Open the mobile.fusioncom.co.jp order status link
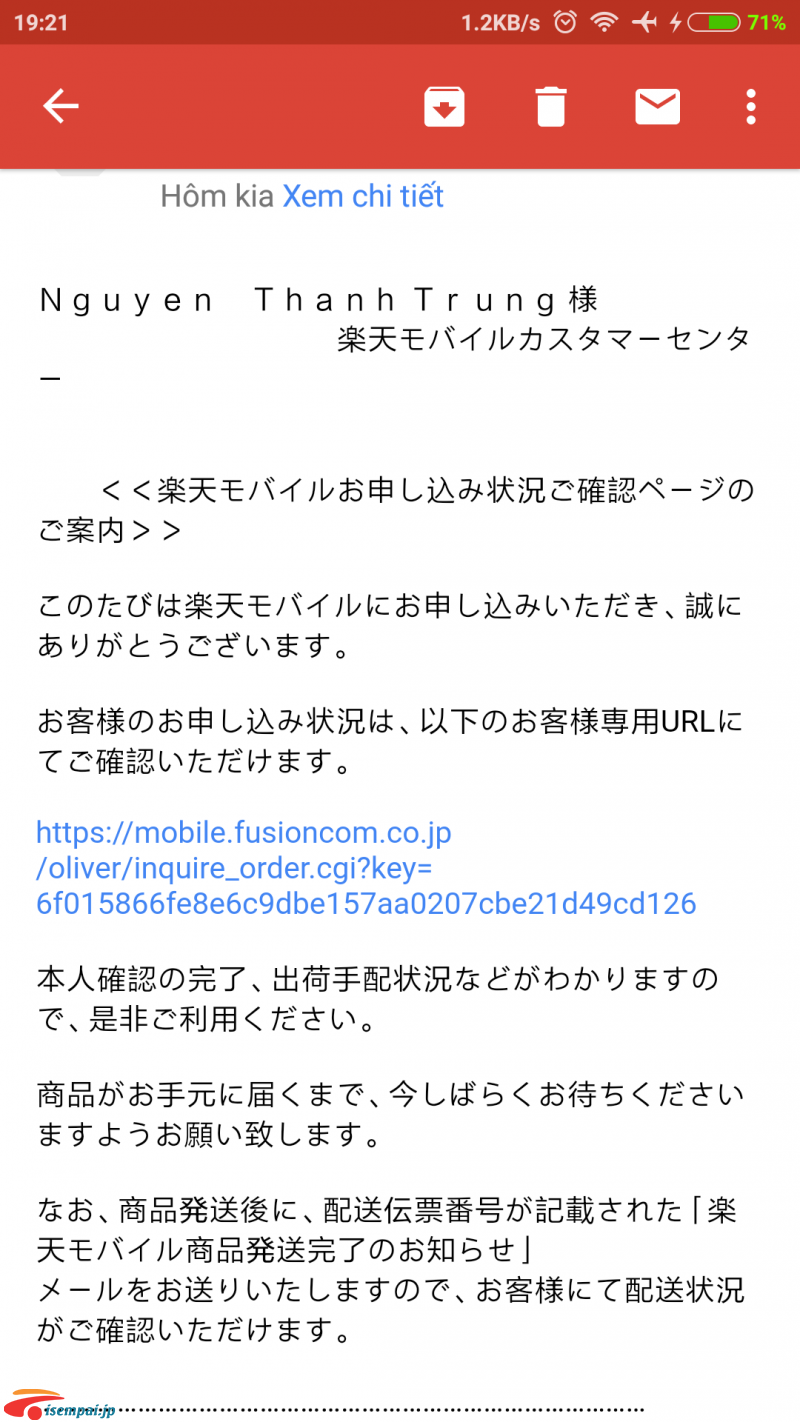 click(366, 868)
